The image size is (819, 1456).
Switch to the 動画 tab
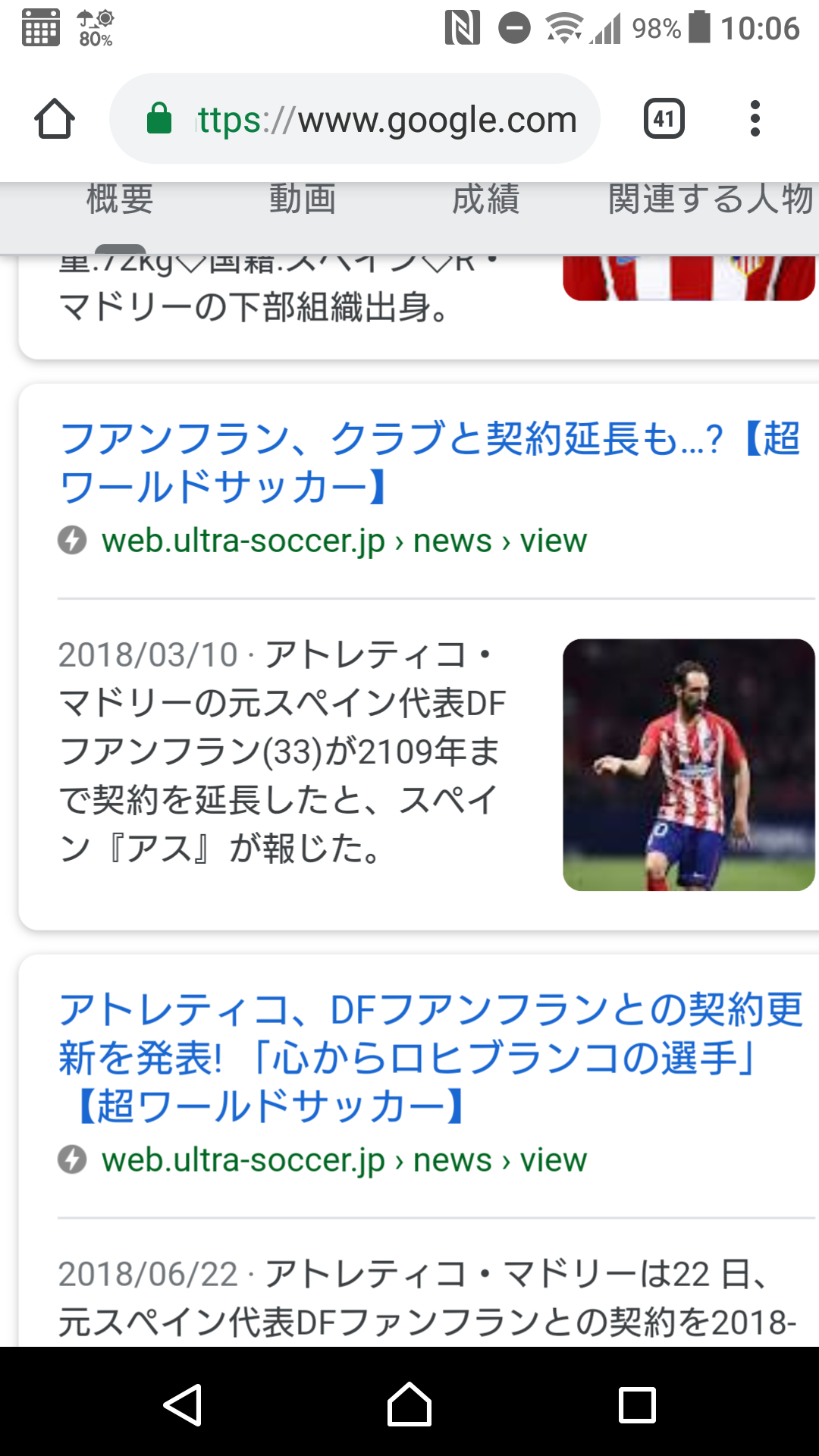point(303,200)
